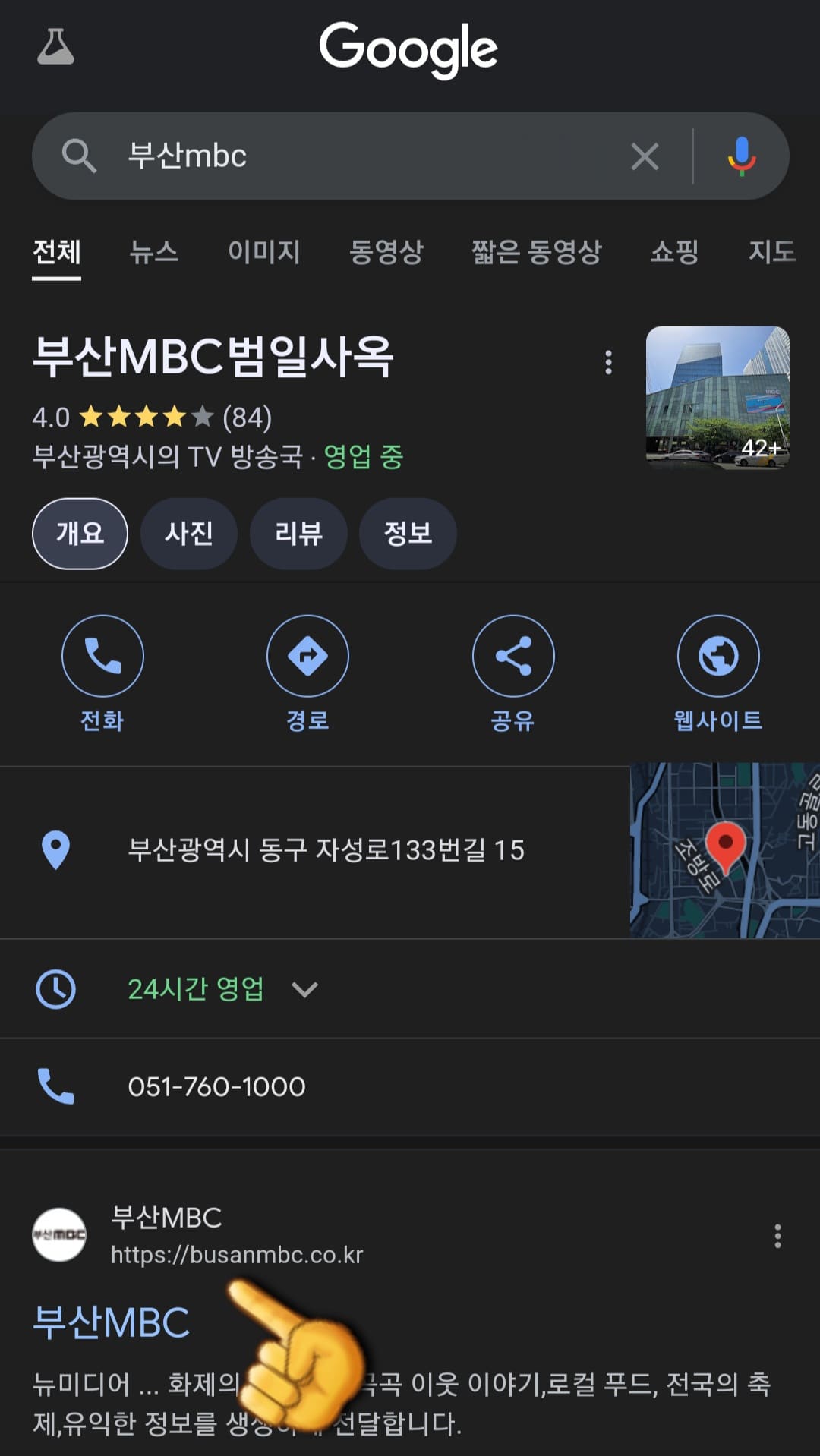
Task: Open the 웹사이트 globe icon
Action: [x=718, y=654]
